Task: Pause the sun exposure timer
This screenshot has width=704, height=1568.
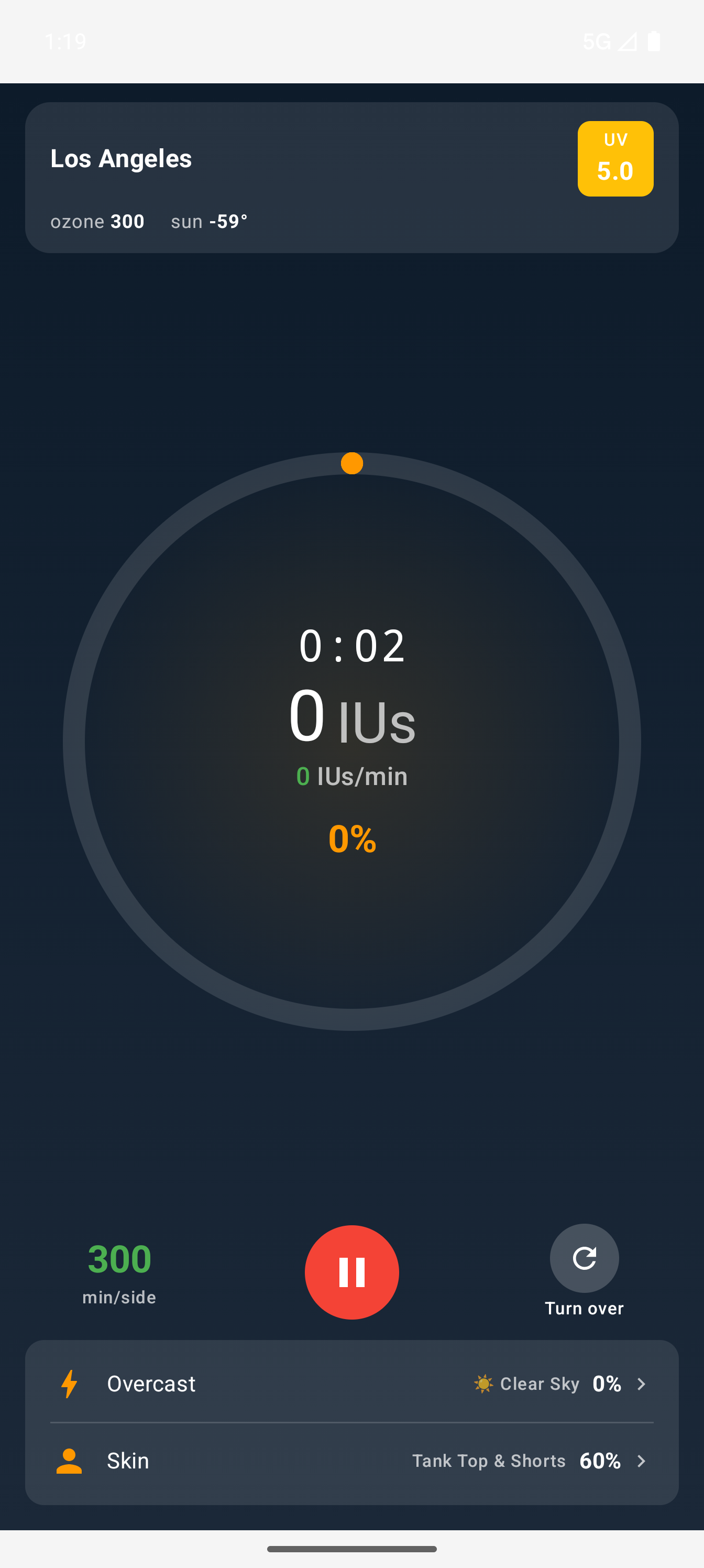Action: [351, 1272]
